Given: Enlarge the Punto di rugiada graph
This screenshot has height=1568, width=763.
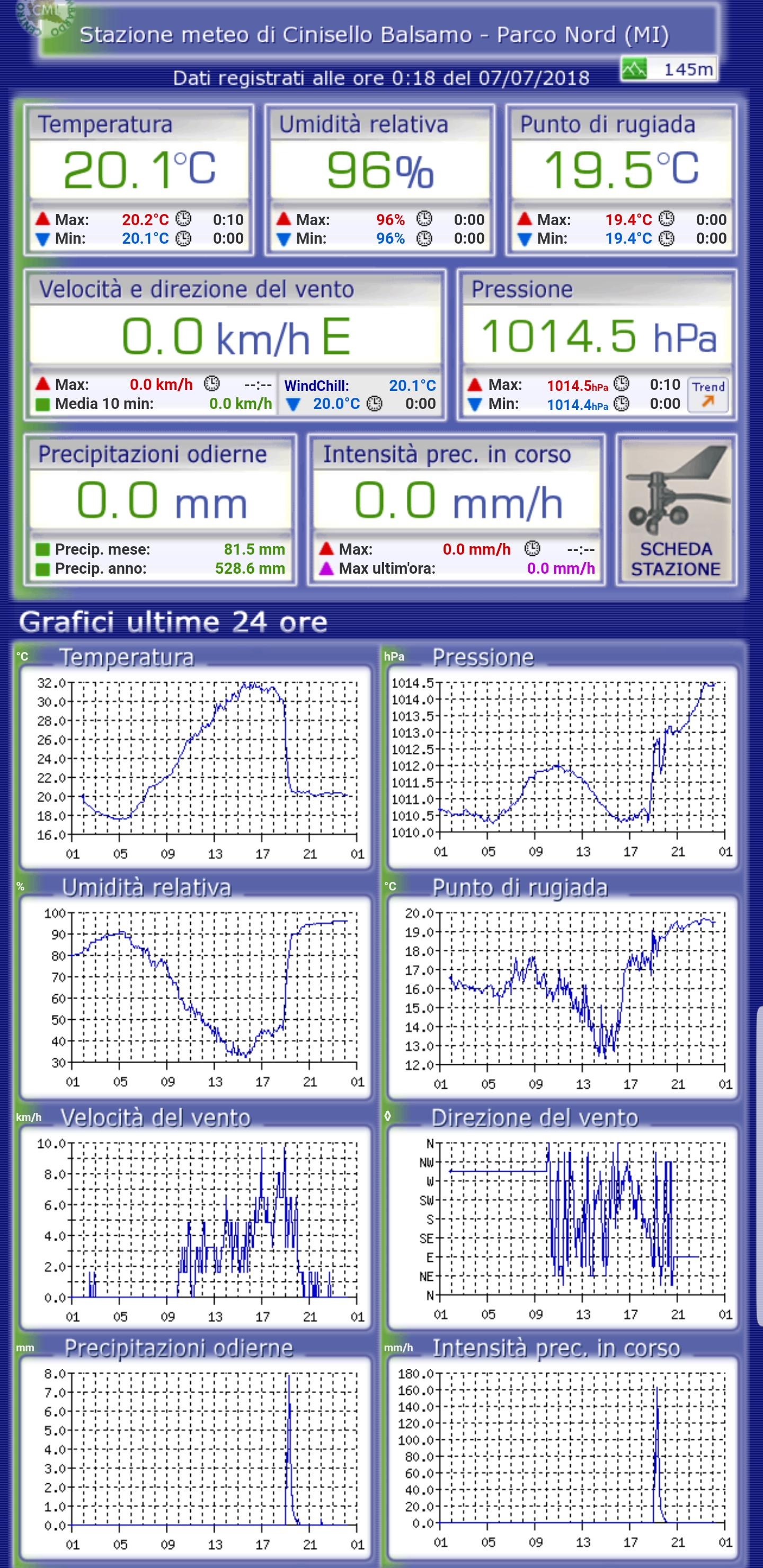Looking at the screenshot, I should click(563, 997).
